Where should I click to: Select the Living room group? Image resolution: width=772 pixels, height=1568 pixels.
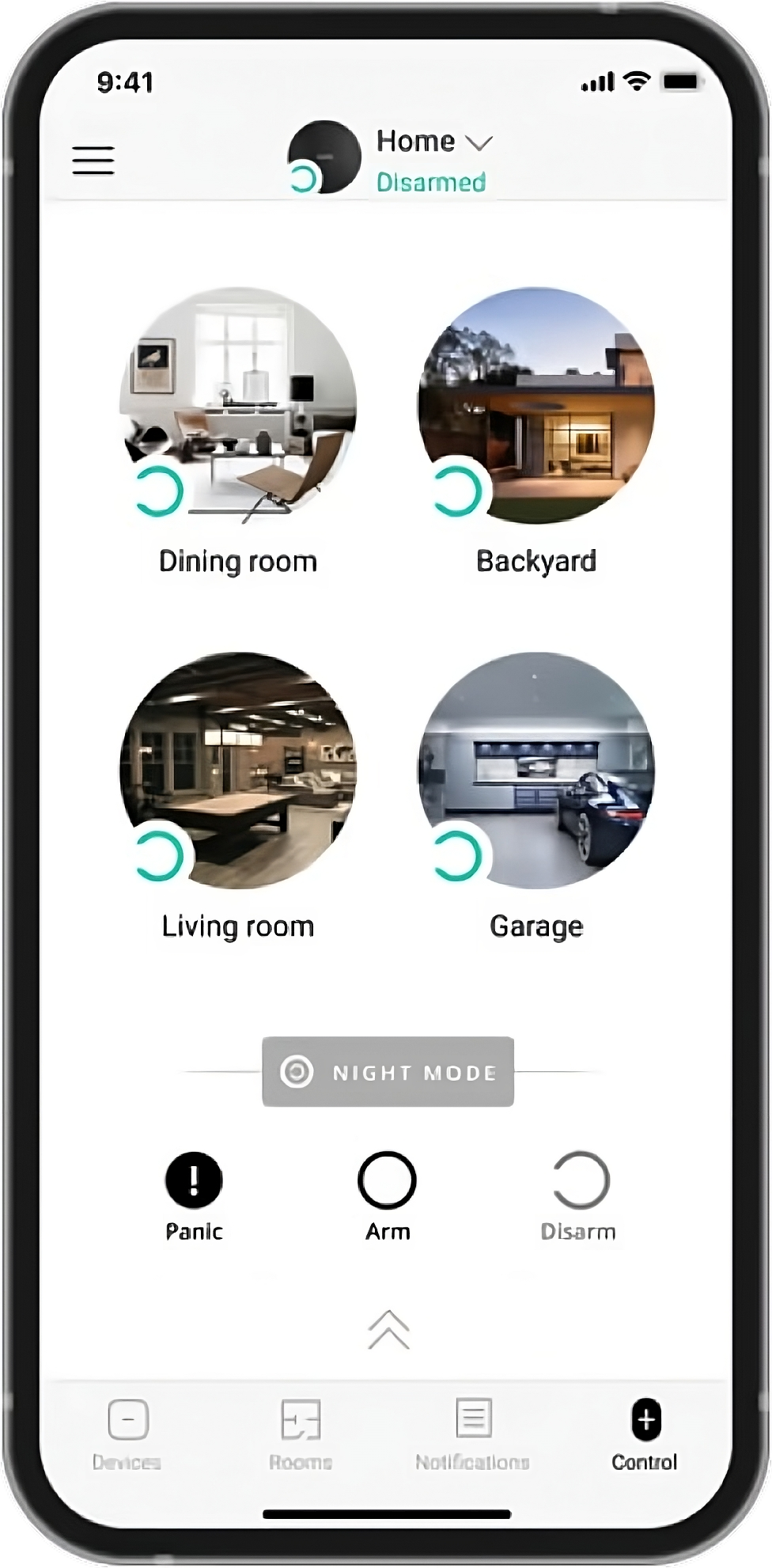(238, 771)
